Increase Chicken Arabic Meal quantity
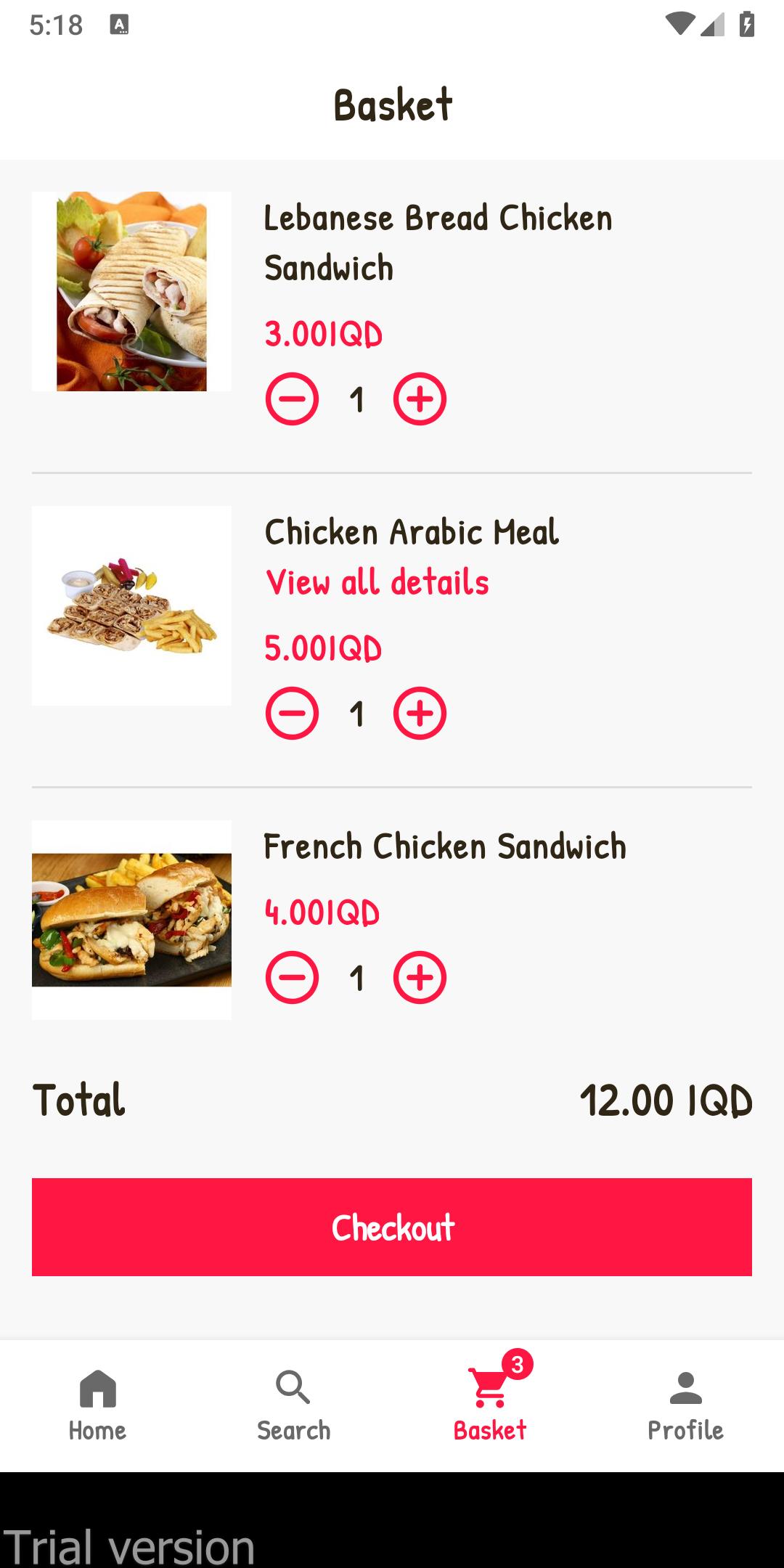The width and height of the screenshot is (784, 1568). click(x=420, y=714)
